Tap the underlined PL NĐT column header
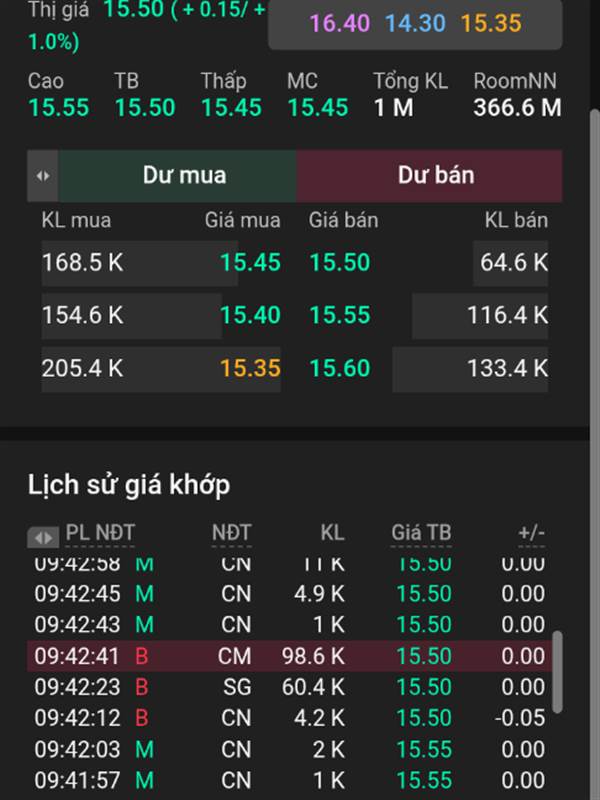This screenshot has width=600, height=800. (100, 533)
